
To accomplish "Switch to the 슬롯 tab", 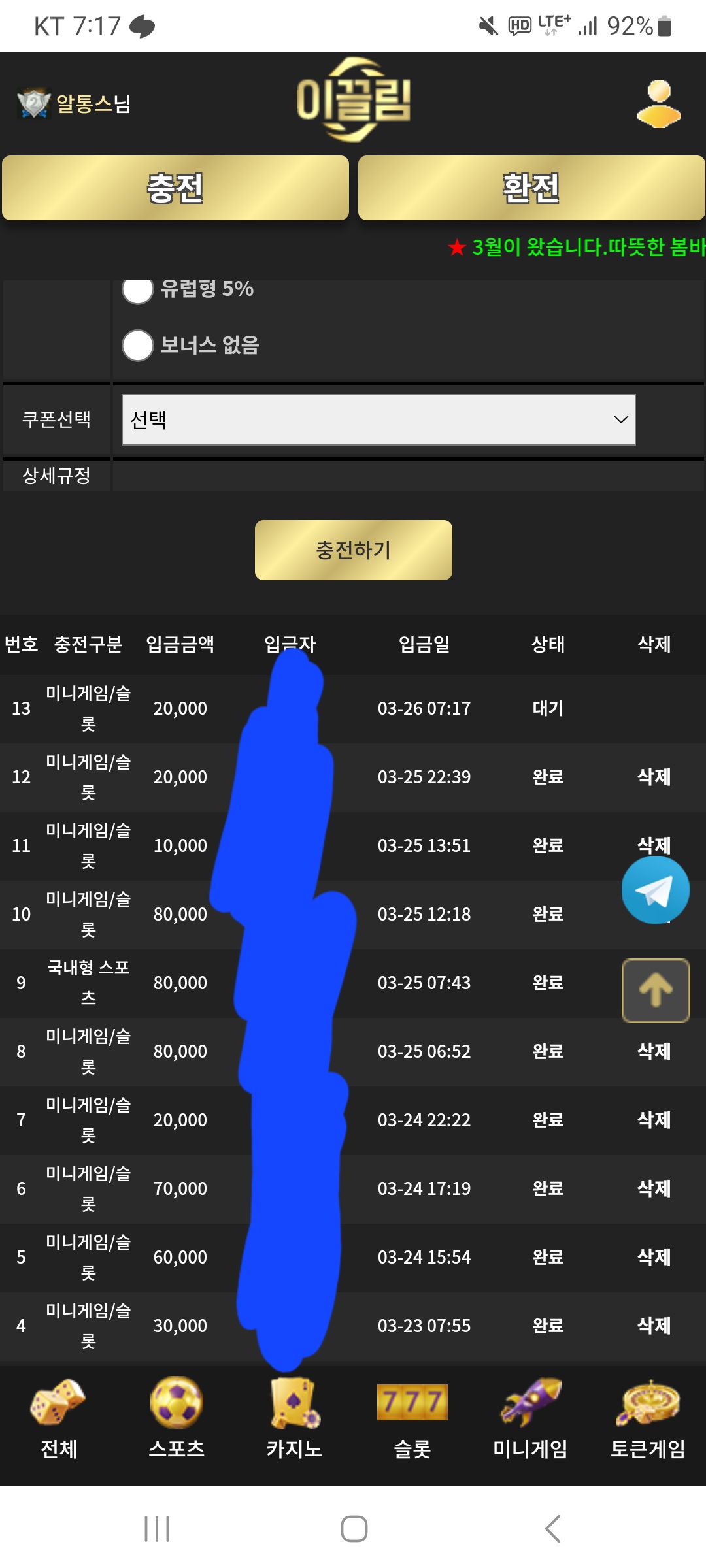I will point(412,1418).
